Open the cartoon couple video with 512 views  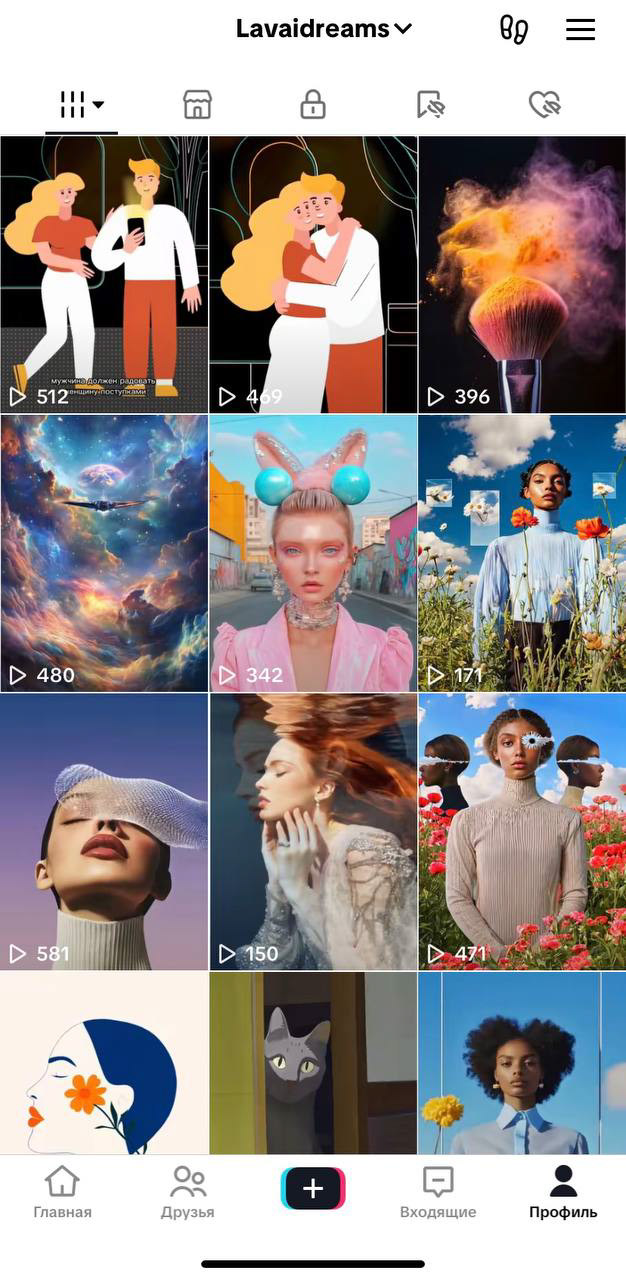click(104, 274)
